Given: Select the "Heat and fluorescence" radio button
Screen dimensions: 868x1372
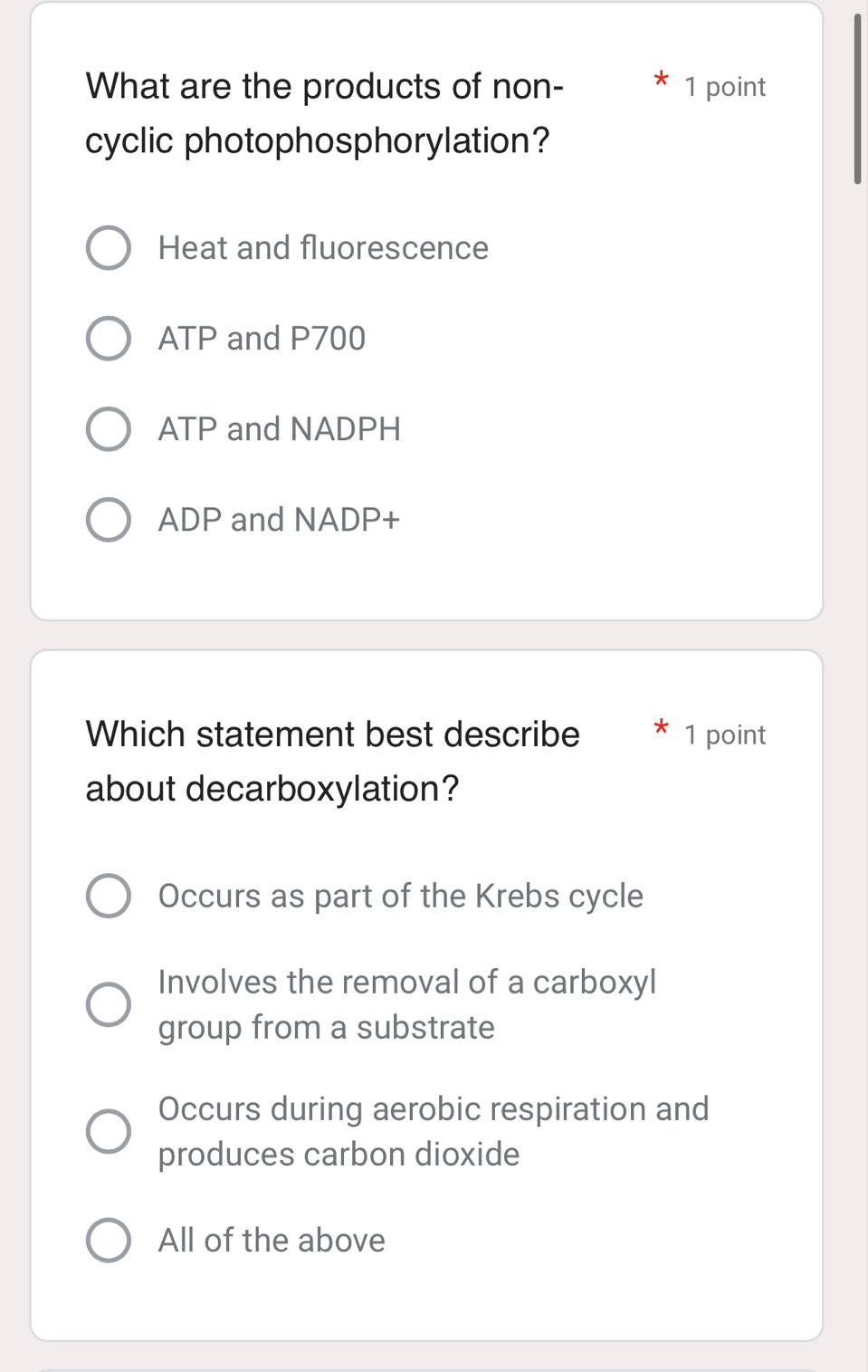Looking at the screenshot, I should click(109, 247).
